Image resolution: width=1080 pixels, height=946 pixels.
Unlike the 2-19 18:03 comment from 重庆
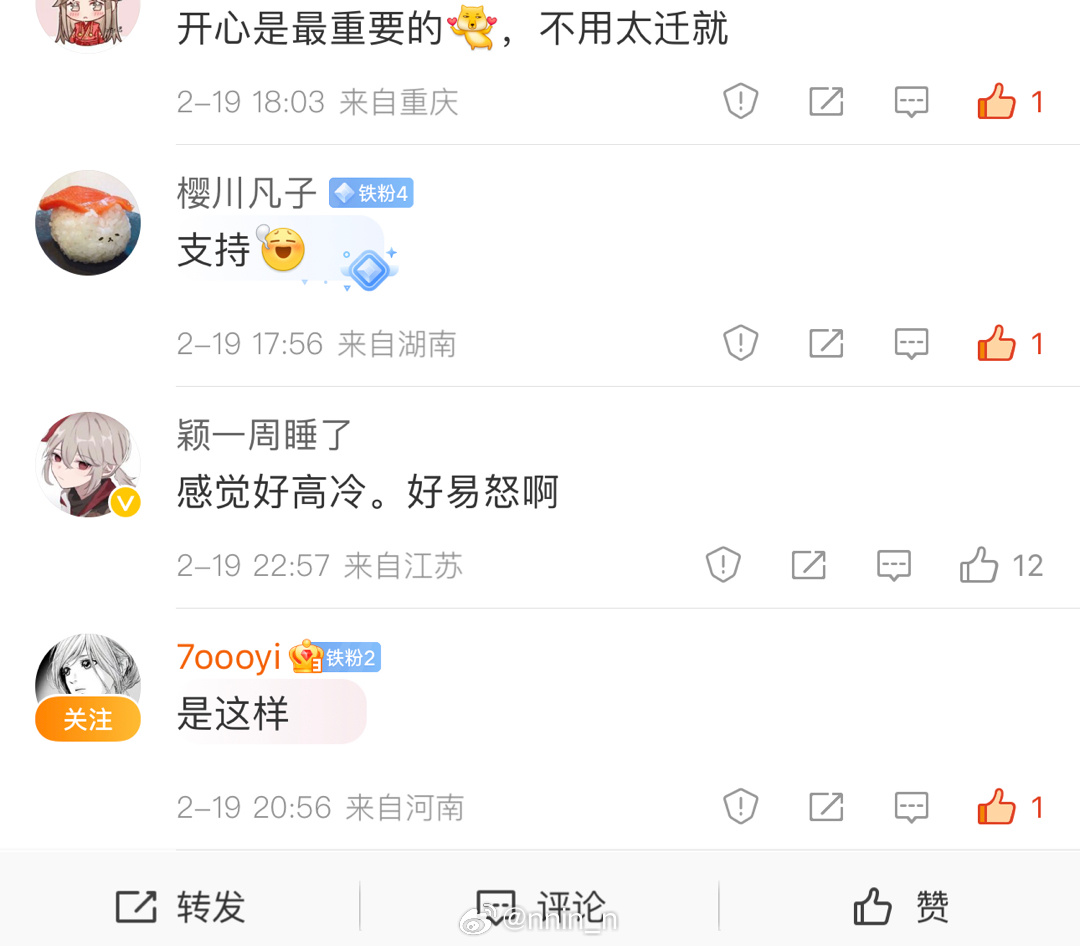click(x=996, y=102)
